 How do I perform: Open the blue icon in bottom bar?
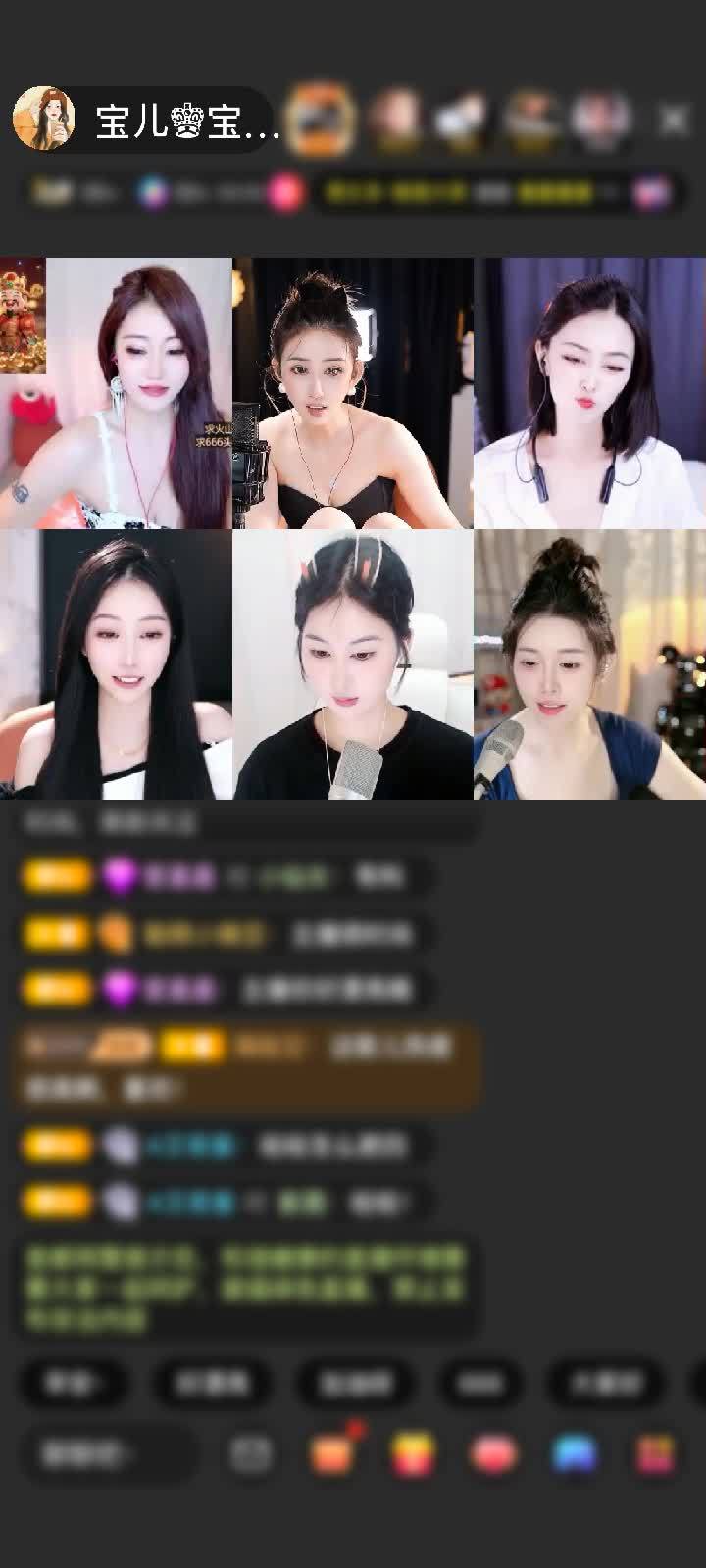click(575, 1455)
